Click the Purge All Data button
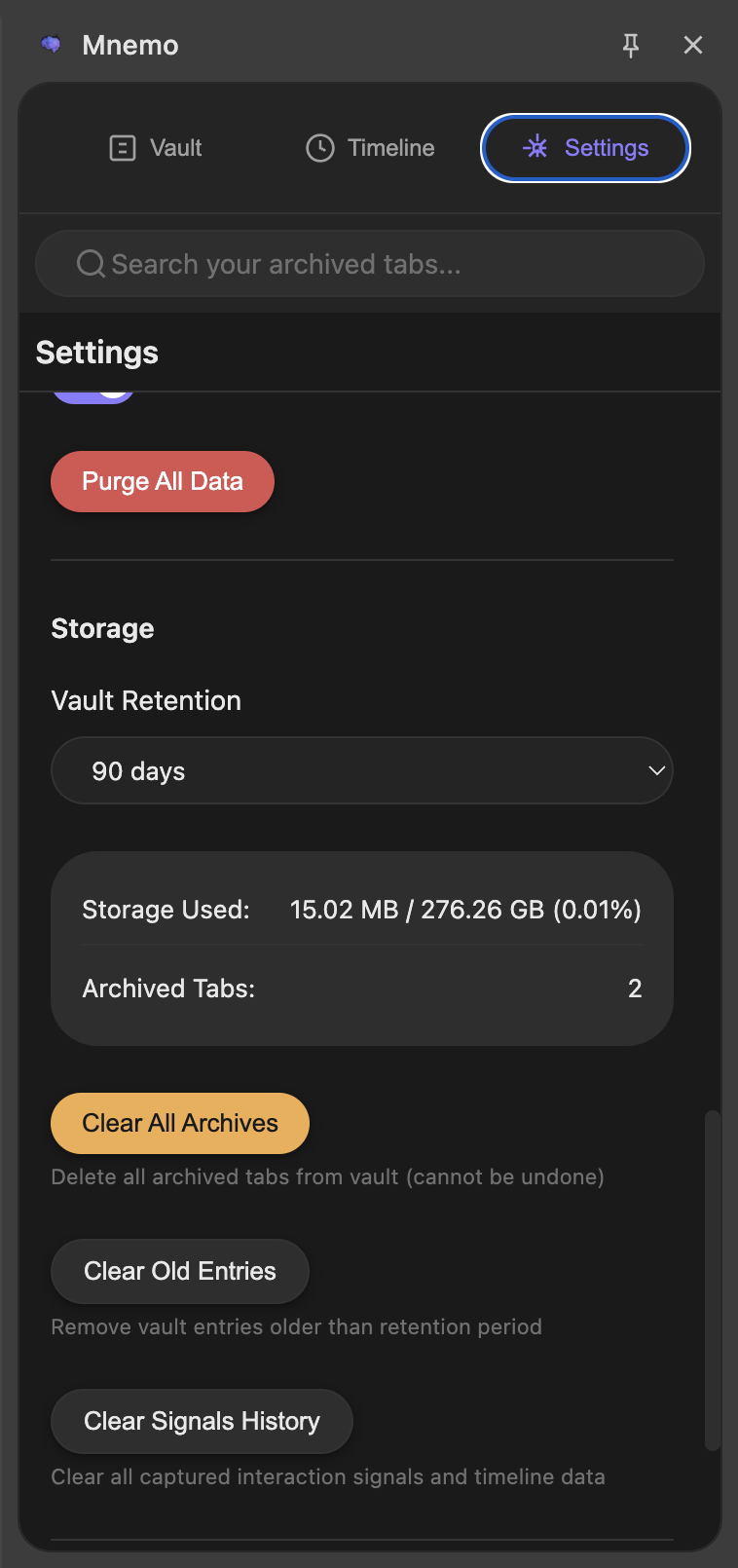The image size is (738, 1568). pos(162,481)
